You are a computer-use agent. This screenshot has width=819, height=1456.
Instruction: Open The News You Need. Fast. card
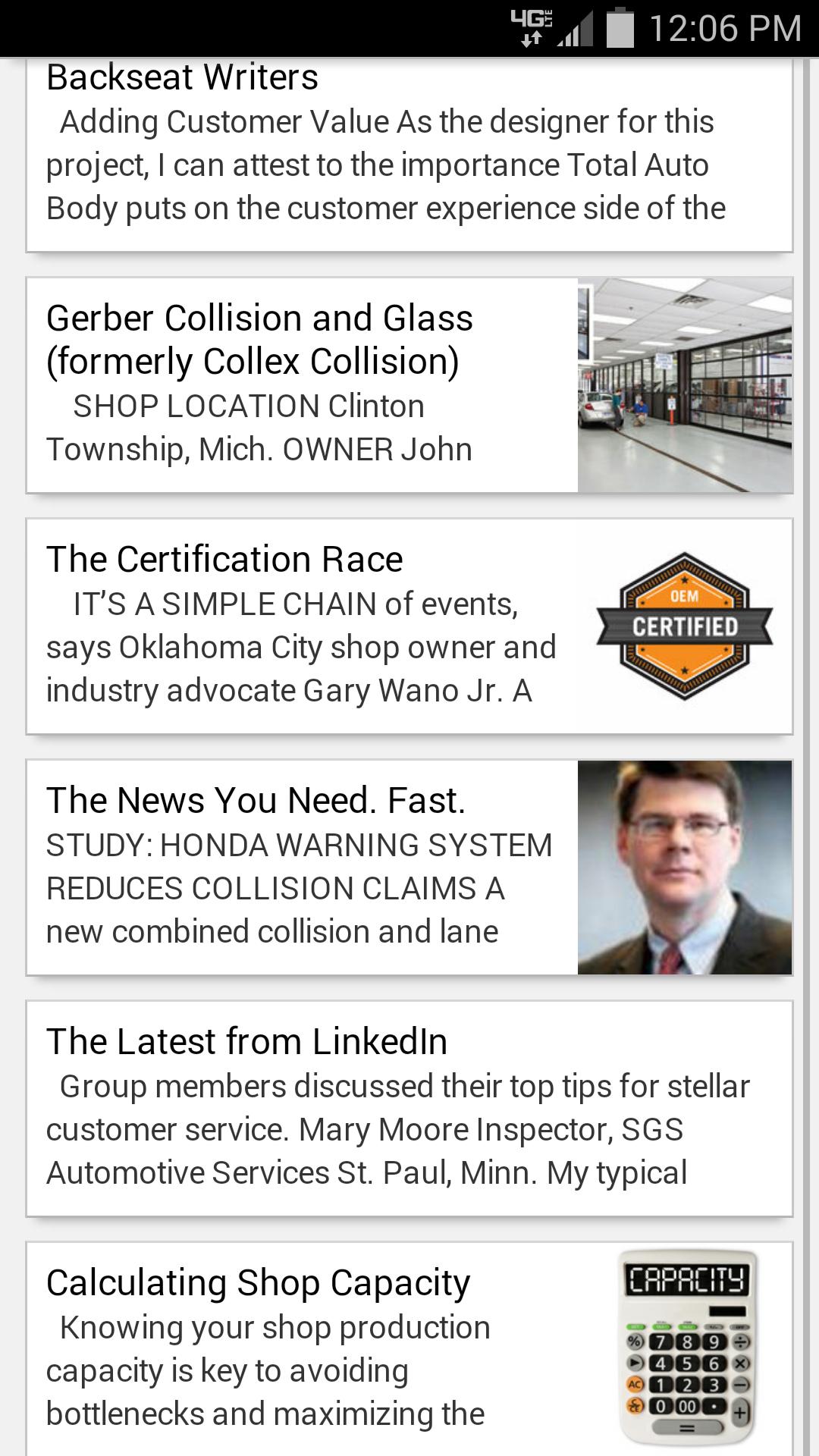pos(409,868)
